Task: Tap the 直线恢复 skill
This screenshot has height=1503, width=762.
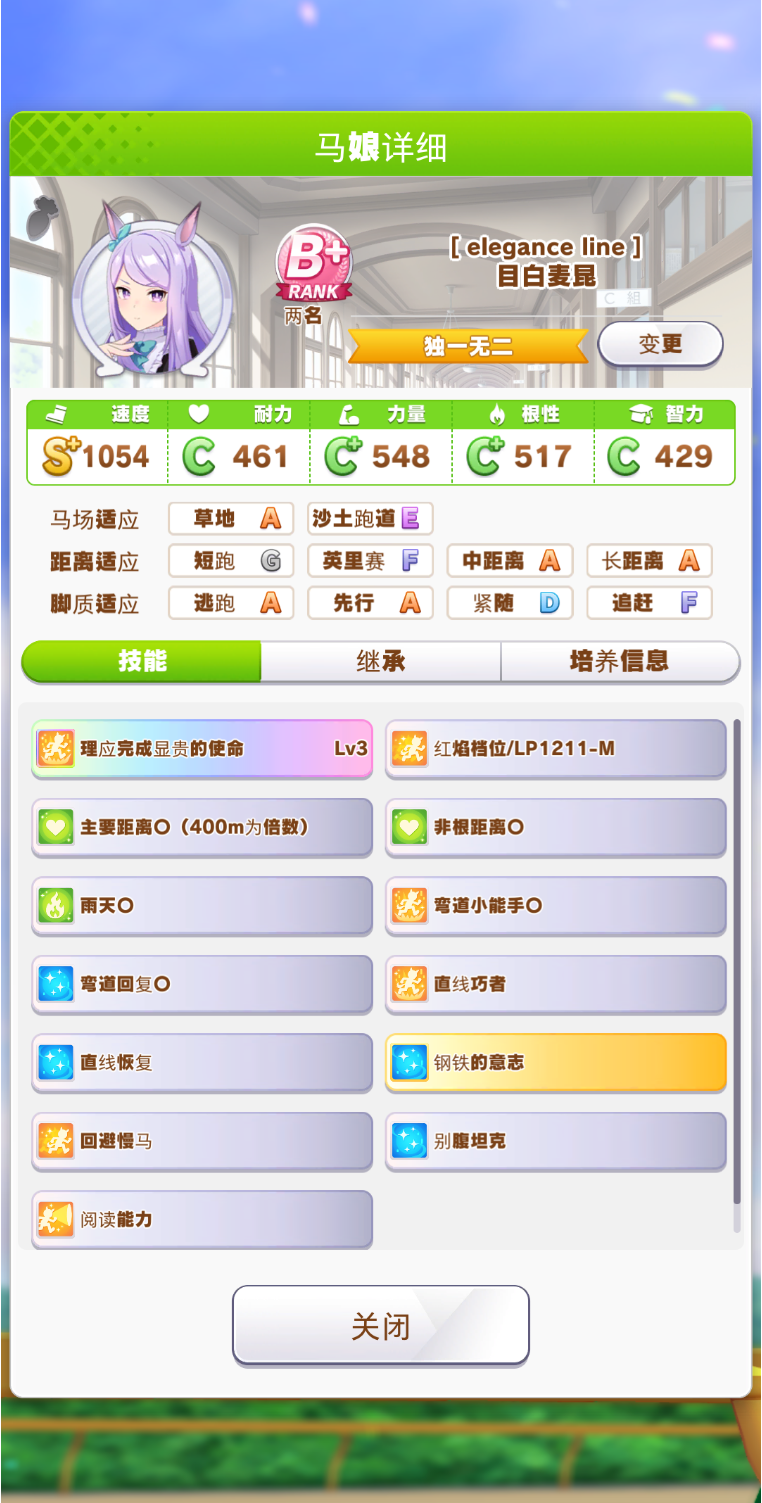Action: pyautogui.click(x=202, y=1062)
